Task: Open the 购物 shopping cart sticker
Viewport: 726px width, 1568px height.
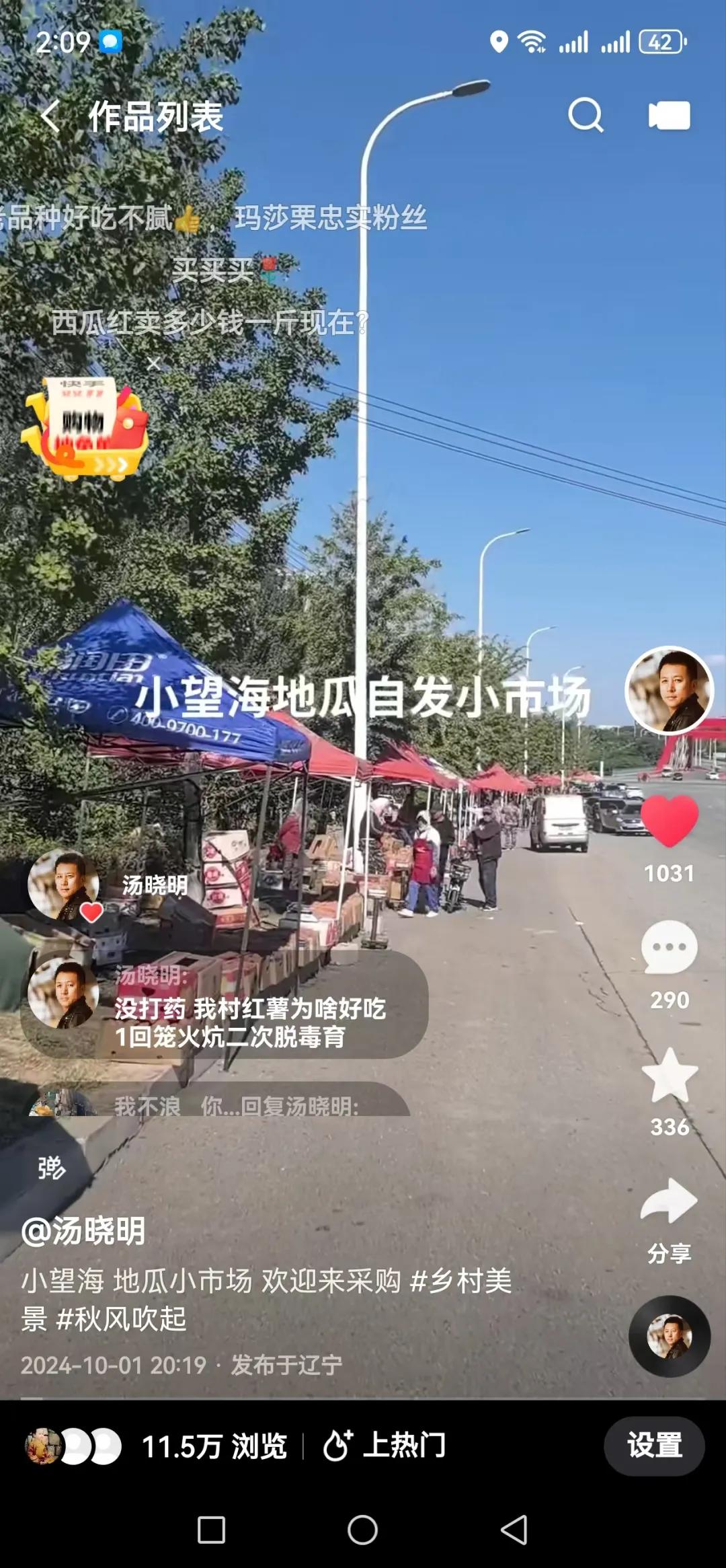Action: [x=87, y=431]
